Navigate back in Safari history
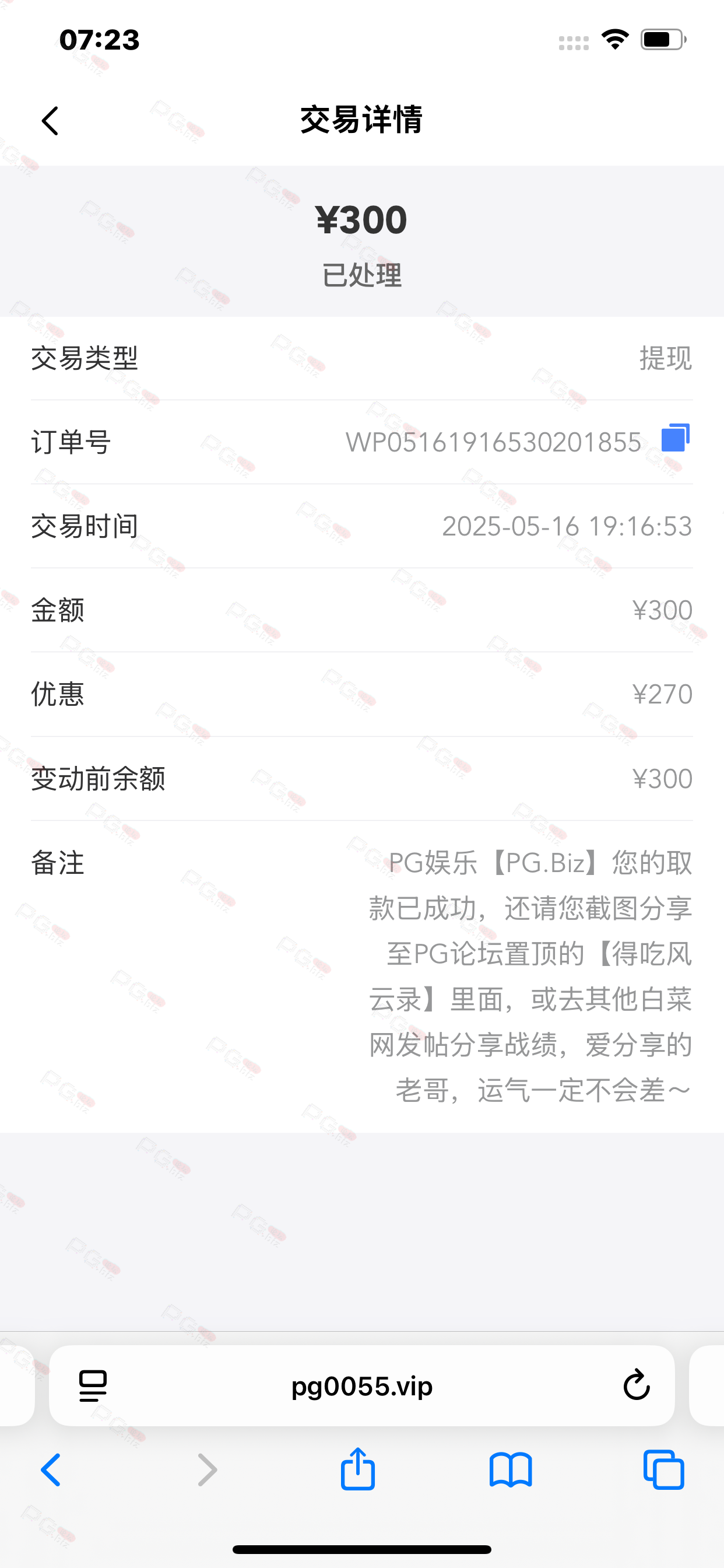 (51, 1470)
